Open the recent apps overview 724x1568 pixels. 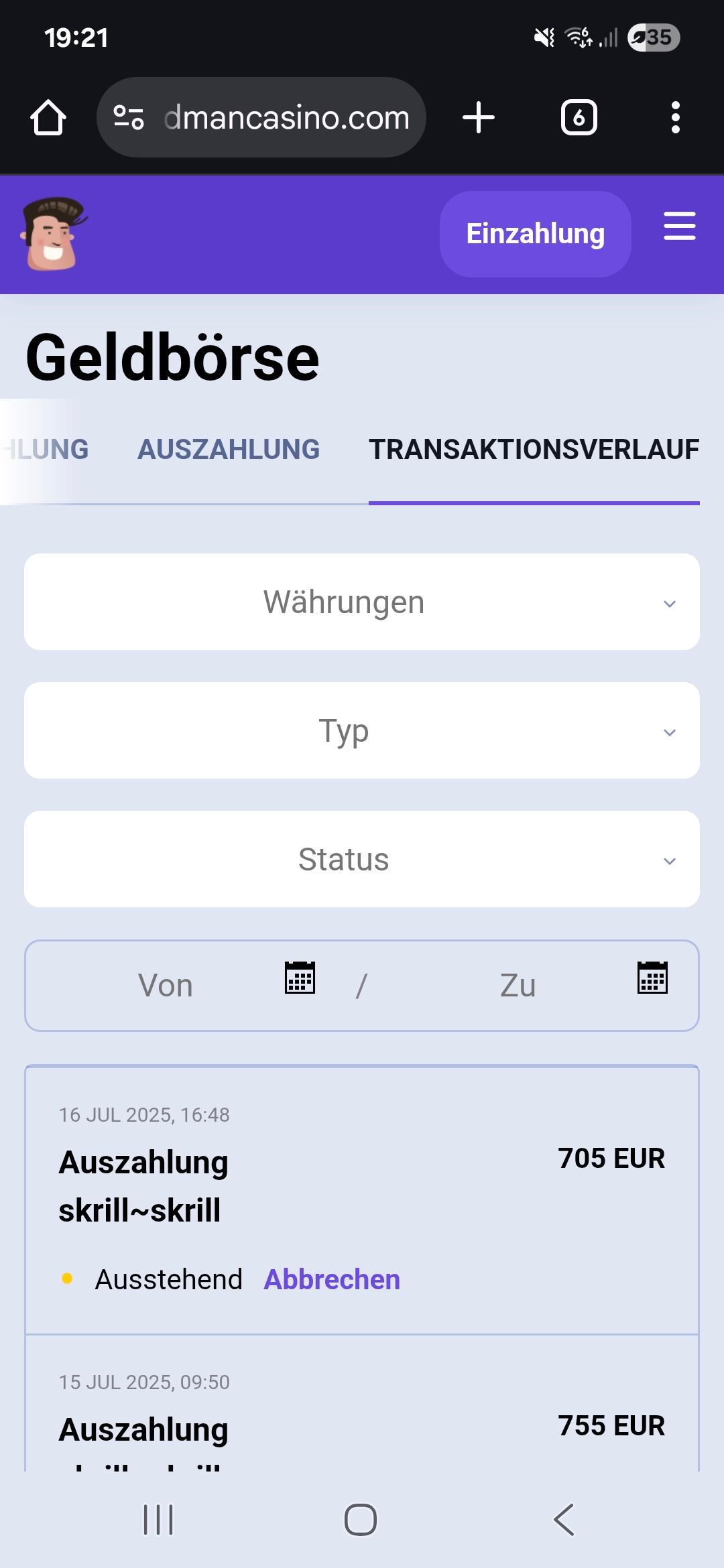point(158,1519)
